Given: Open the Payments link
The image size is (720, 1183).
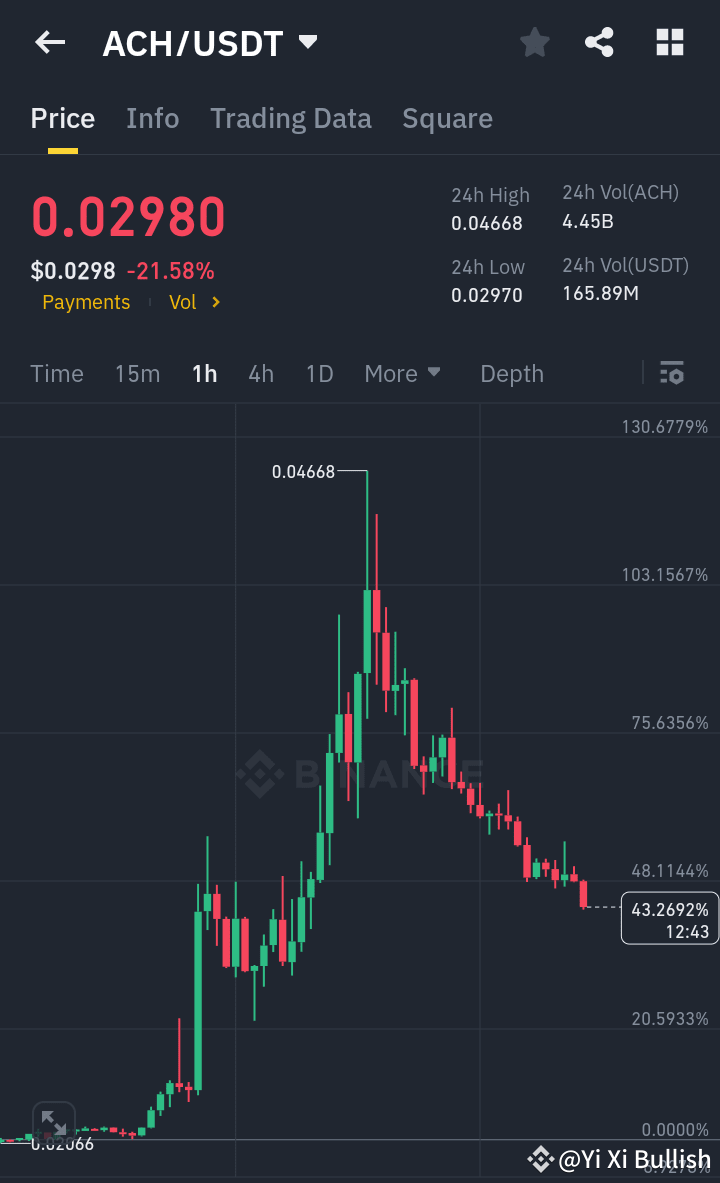Looking at the screenshot, I should click(86, 302).
